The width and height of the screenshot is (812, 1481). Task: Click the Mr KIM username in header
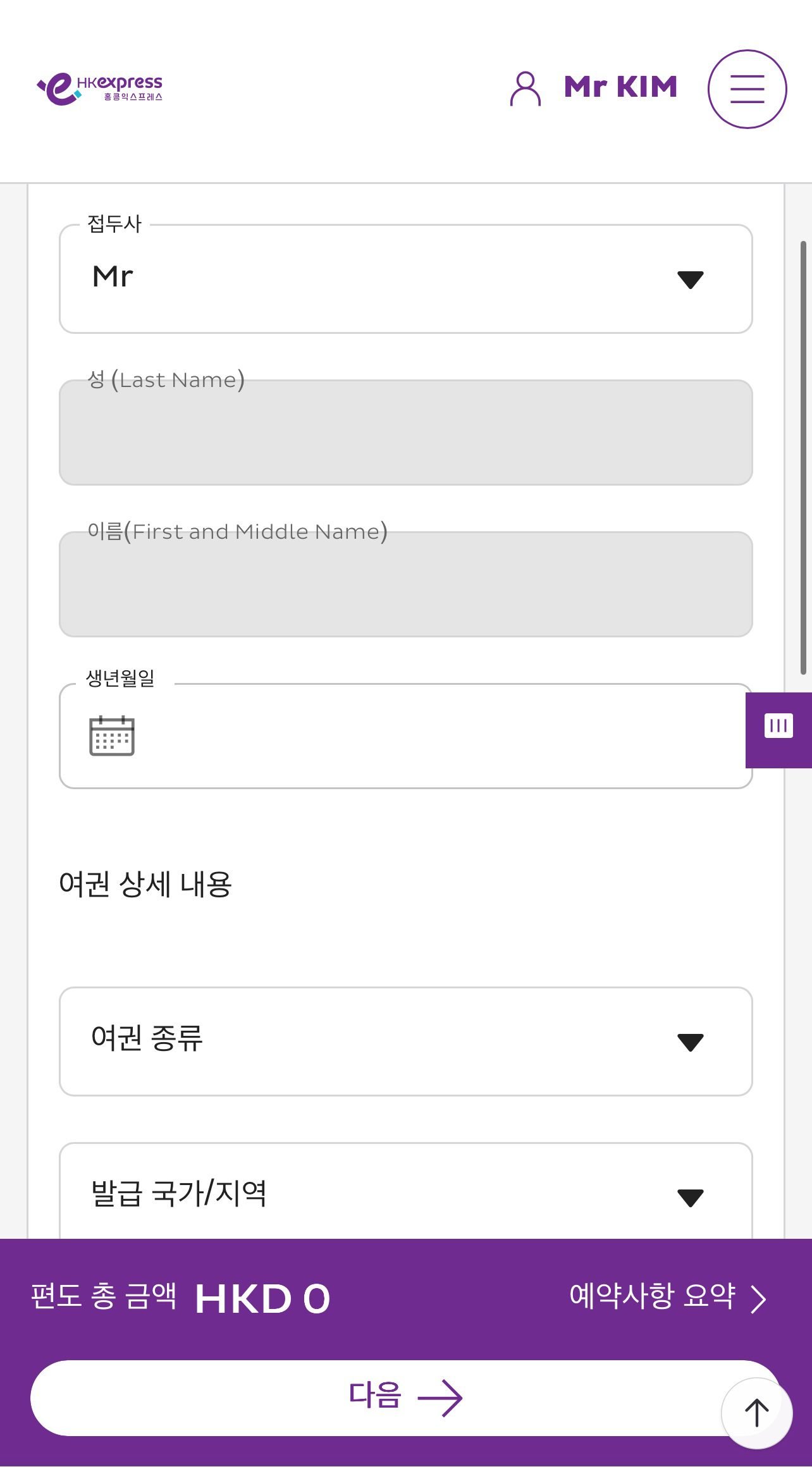(620, 87)
